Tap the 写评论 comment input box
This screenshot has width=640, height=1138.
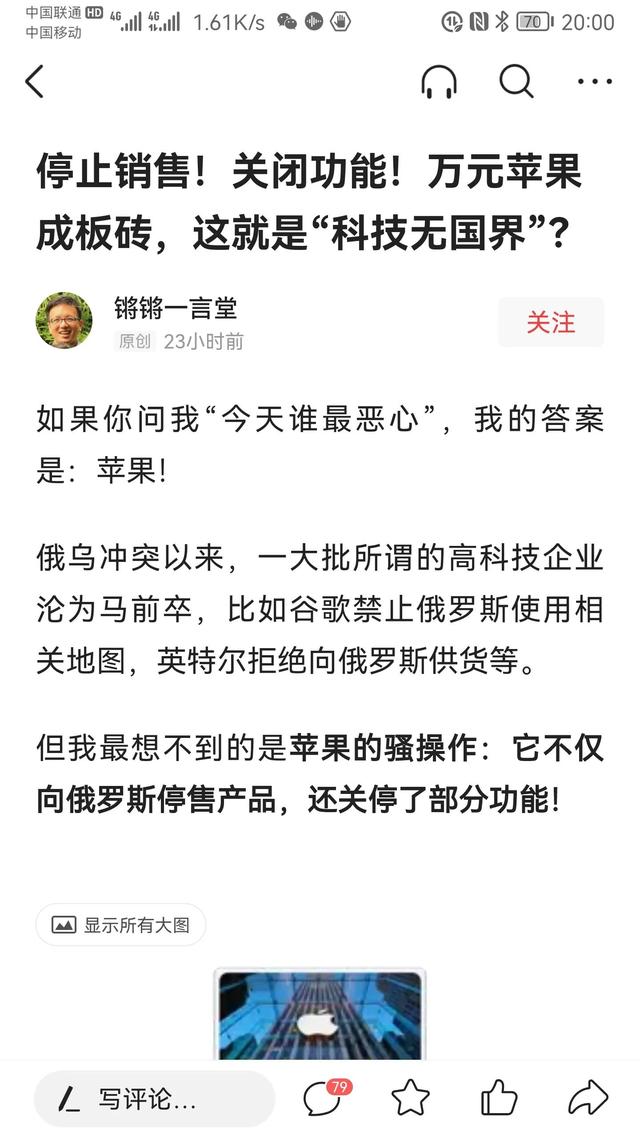coord(155,1100)
